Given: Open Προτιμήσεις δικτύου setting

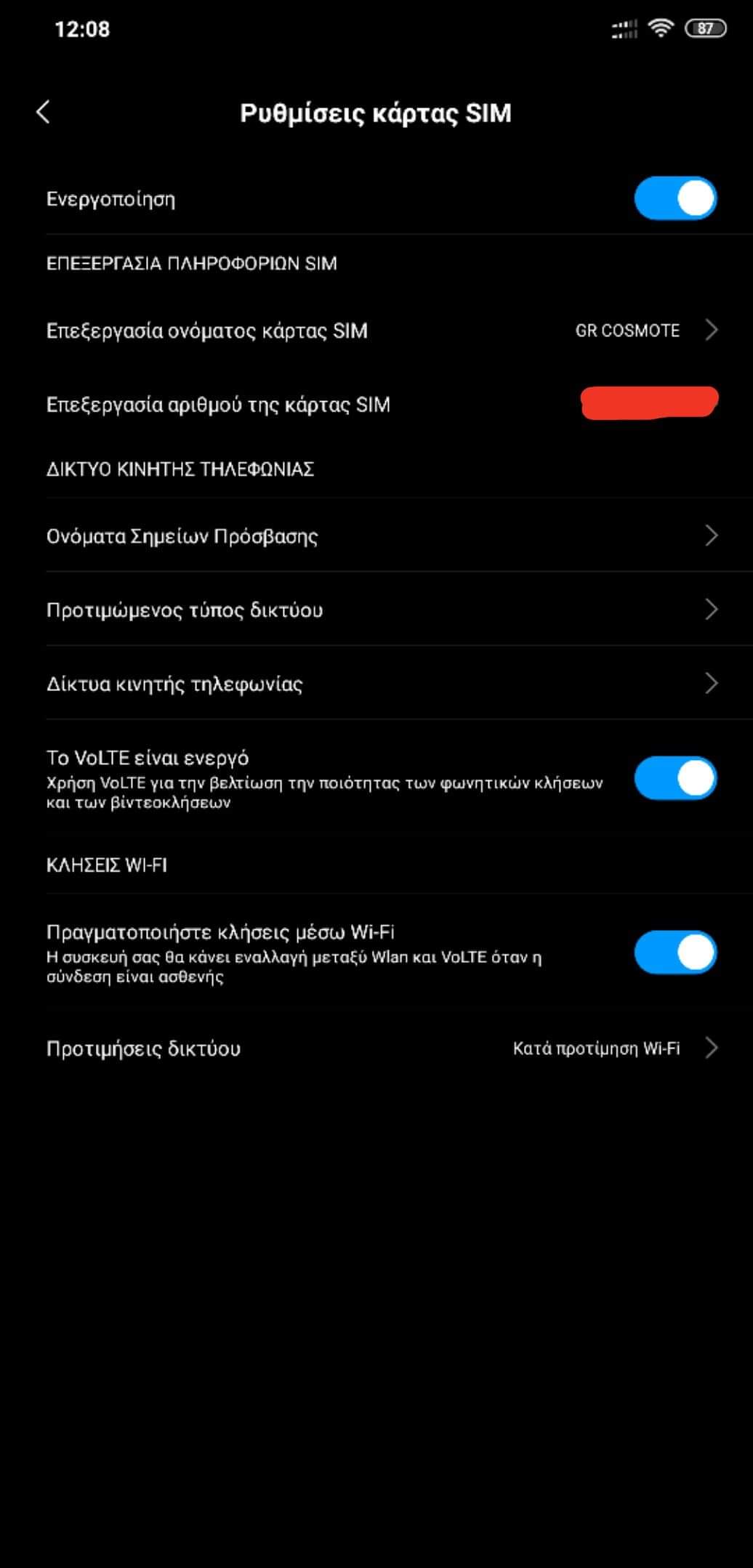Looking at the screenshot, I should [378, 1048].
